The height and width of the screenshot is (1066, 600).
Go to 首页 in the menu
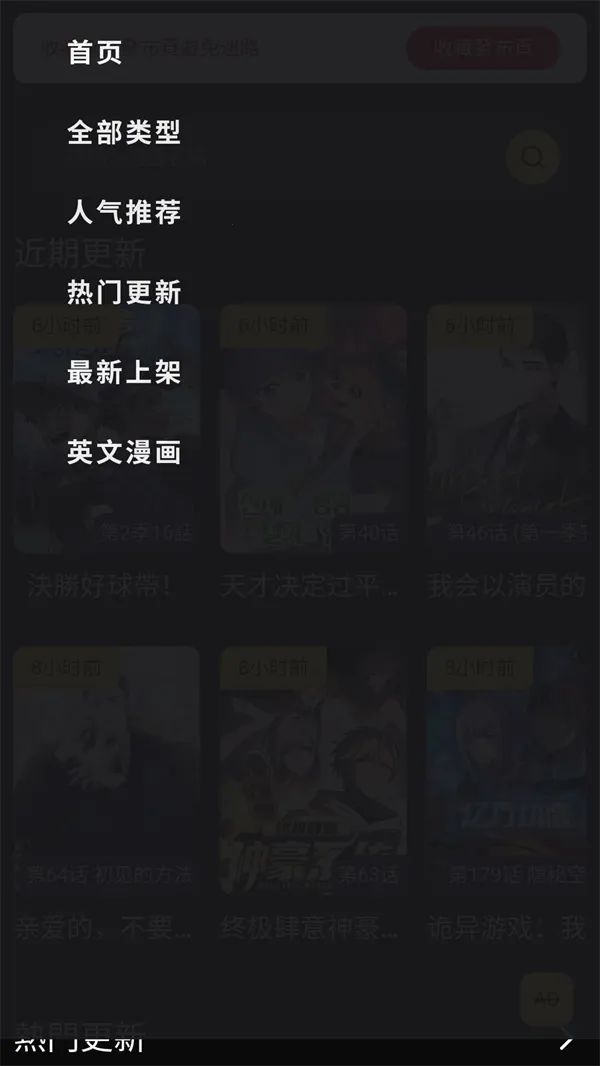coord(95,53)
